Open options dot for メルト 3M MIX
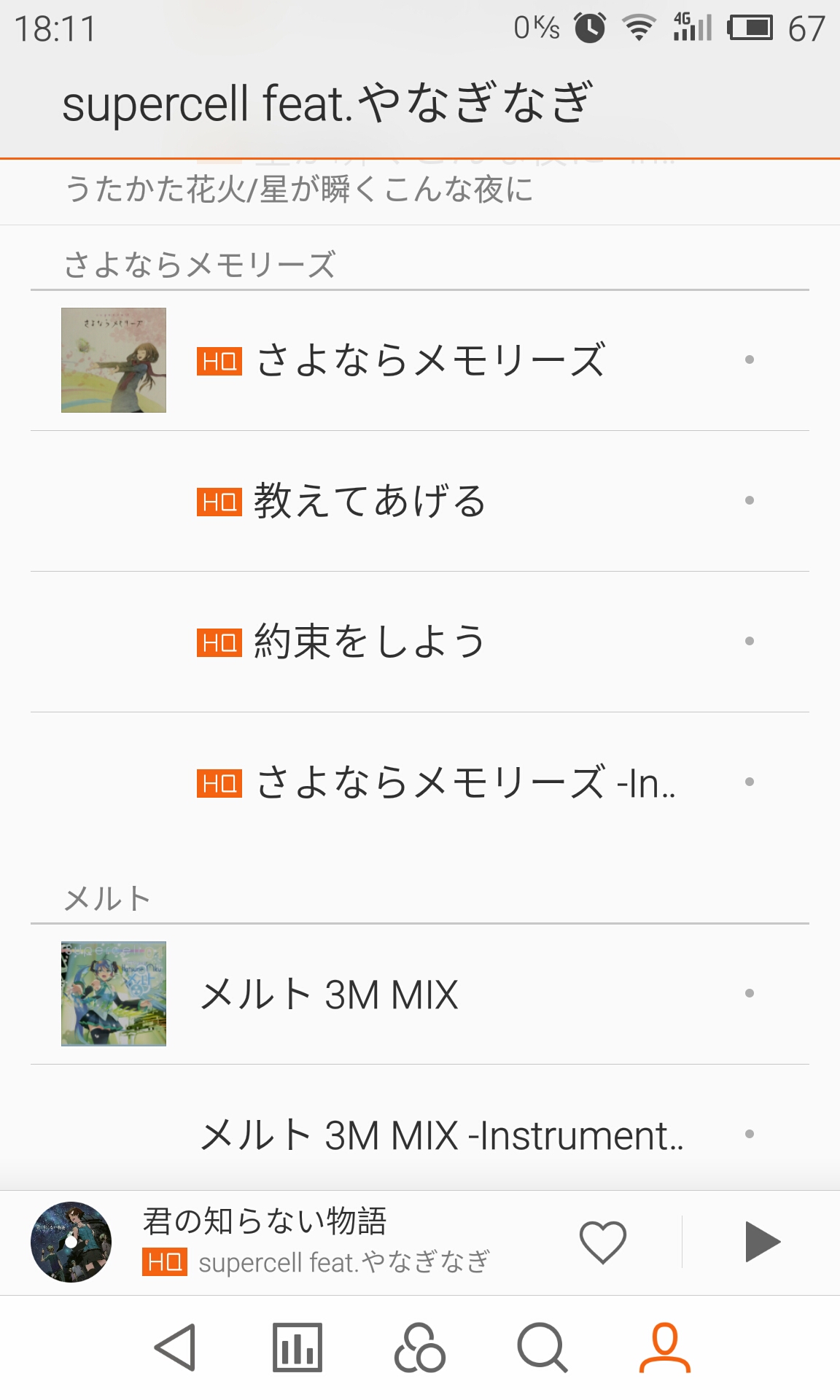The image size is (840, 1400). tap(749, 993)
